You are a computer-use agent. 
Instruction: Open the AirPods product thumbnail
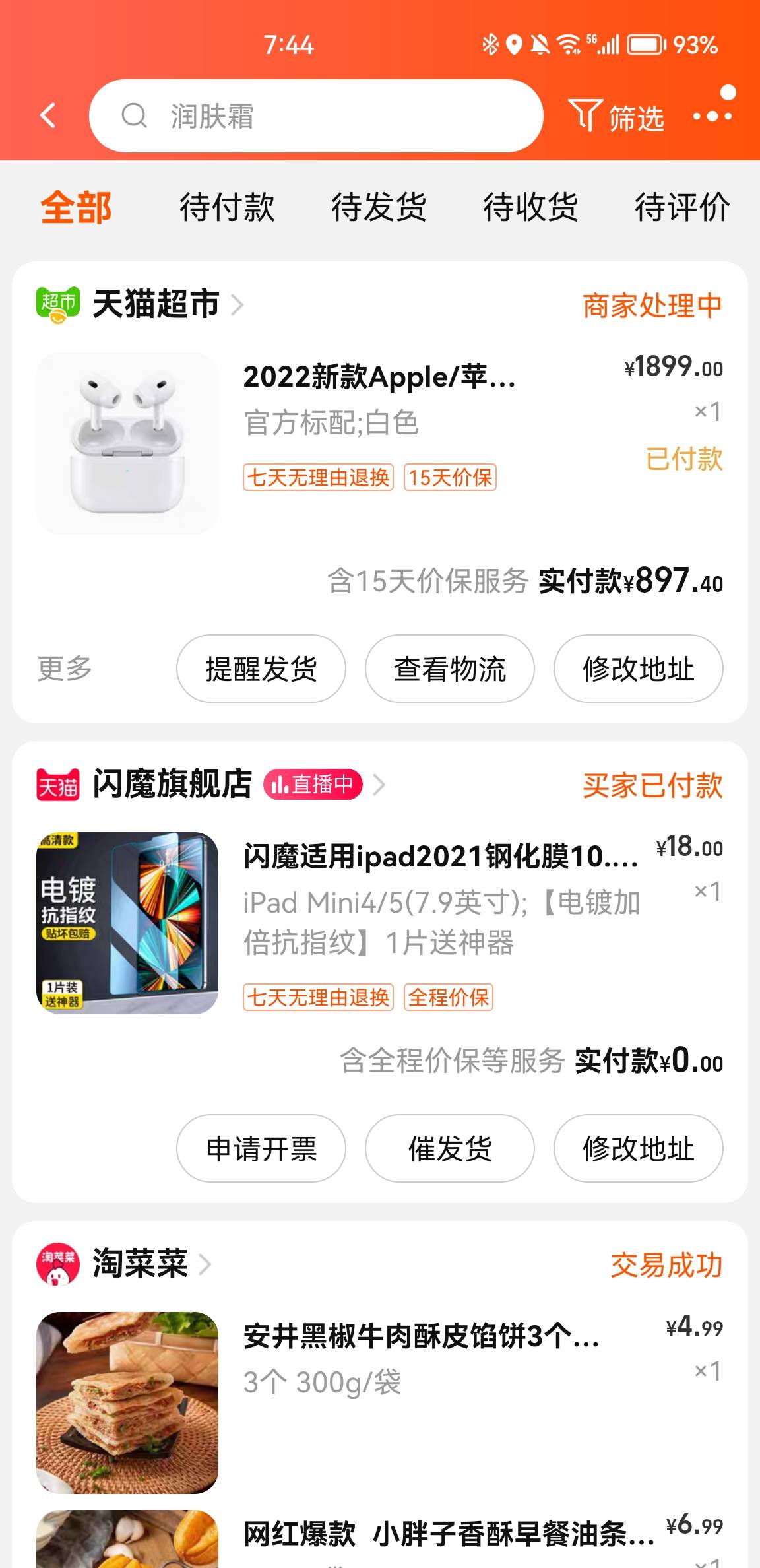point(129,443)
